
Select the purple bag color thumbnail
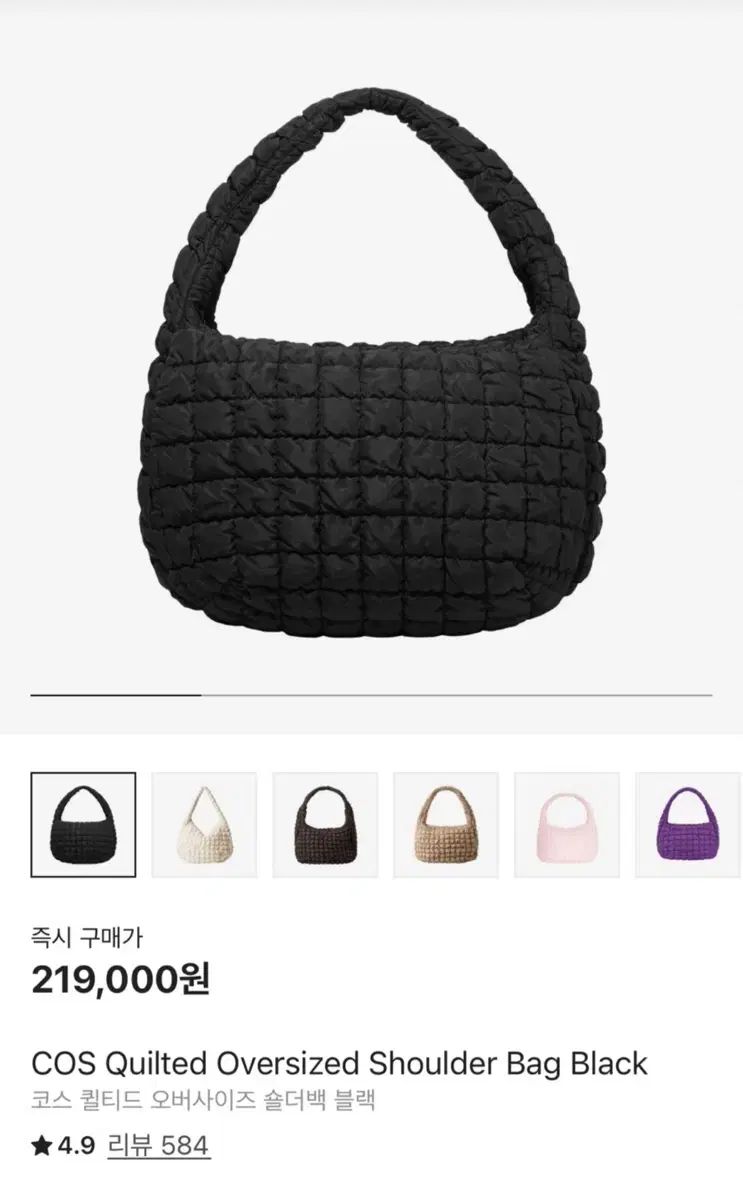click(688, 825)
